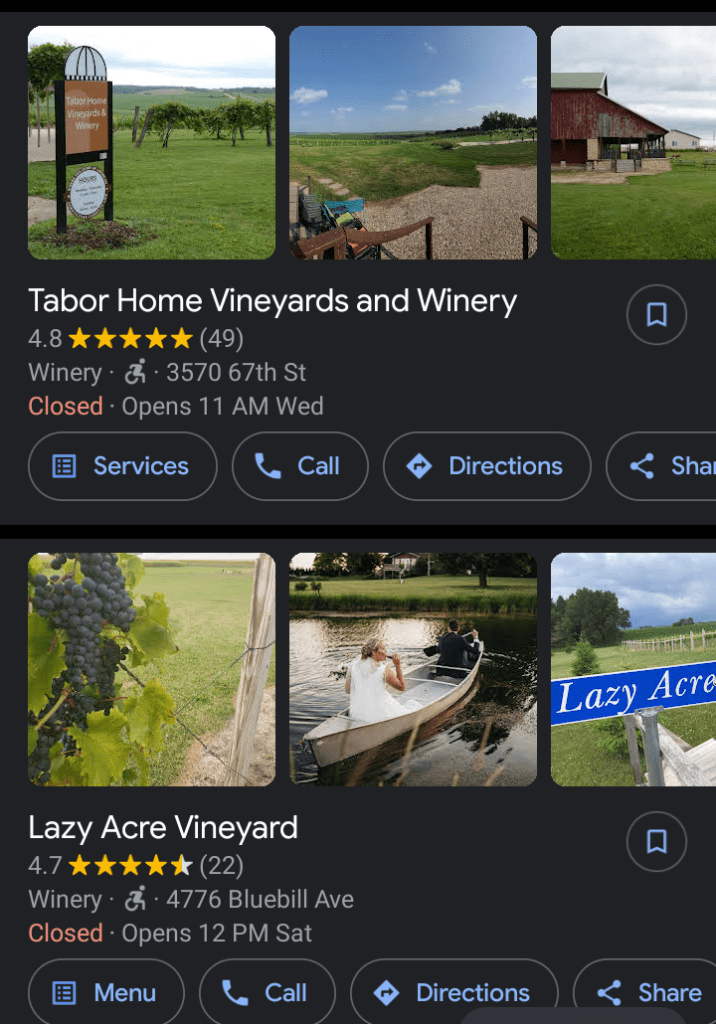Call Tabor Home Vineyards and Winery

point(300,466)
